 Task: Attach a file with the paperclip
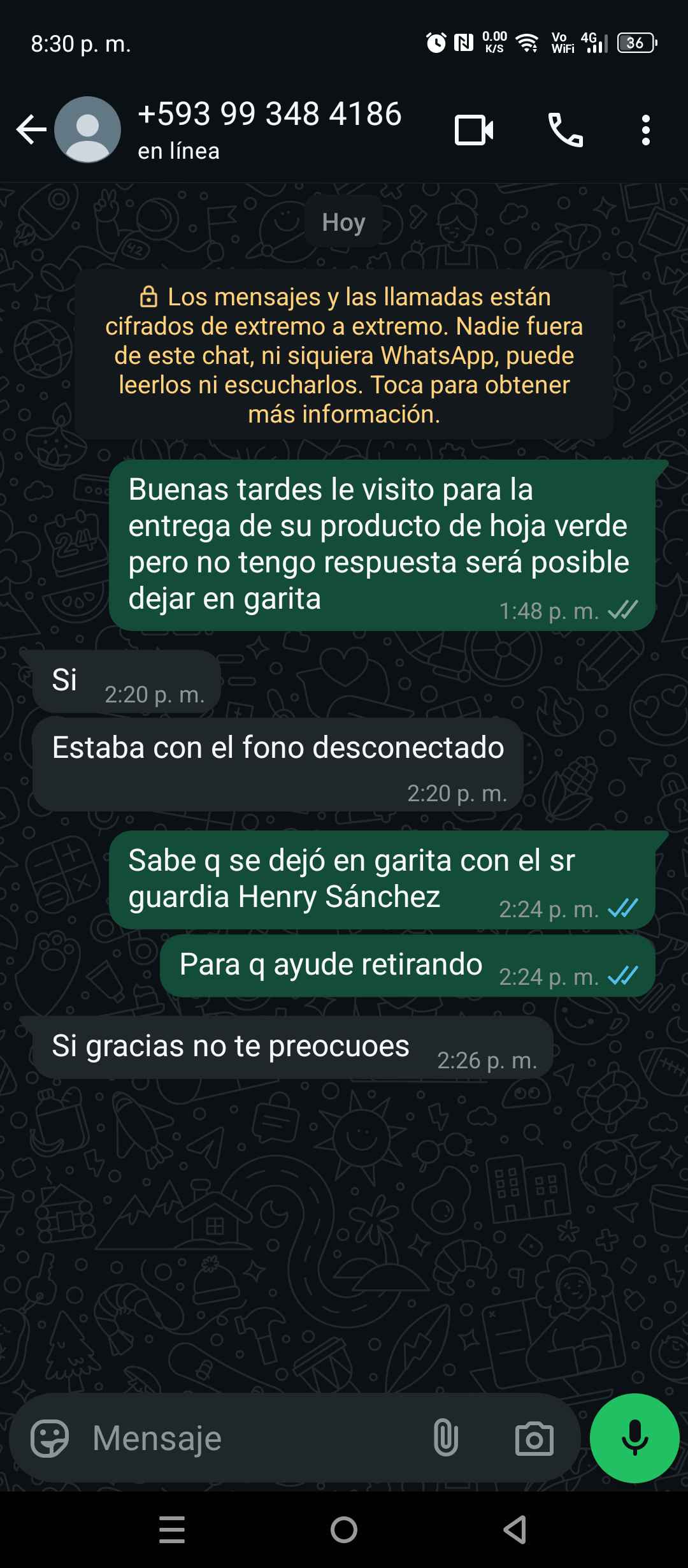click(445, 1439)
